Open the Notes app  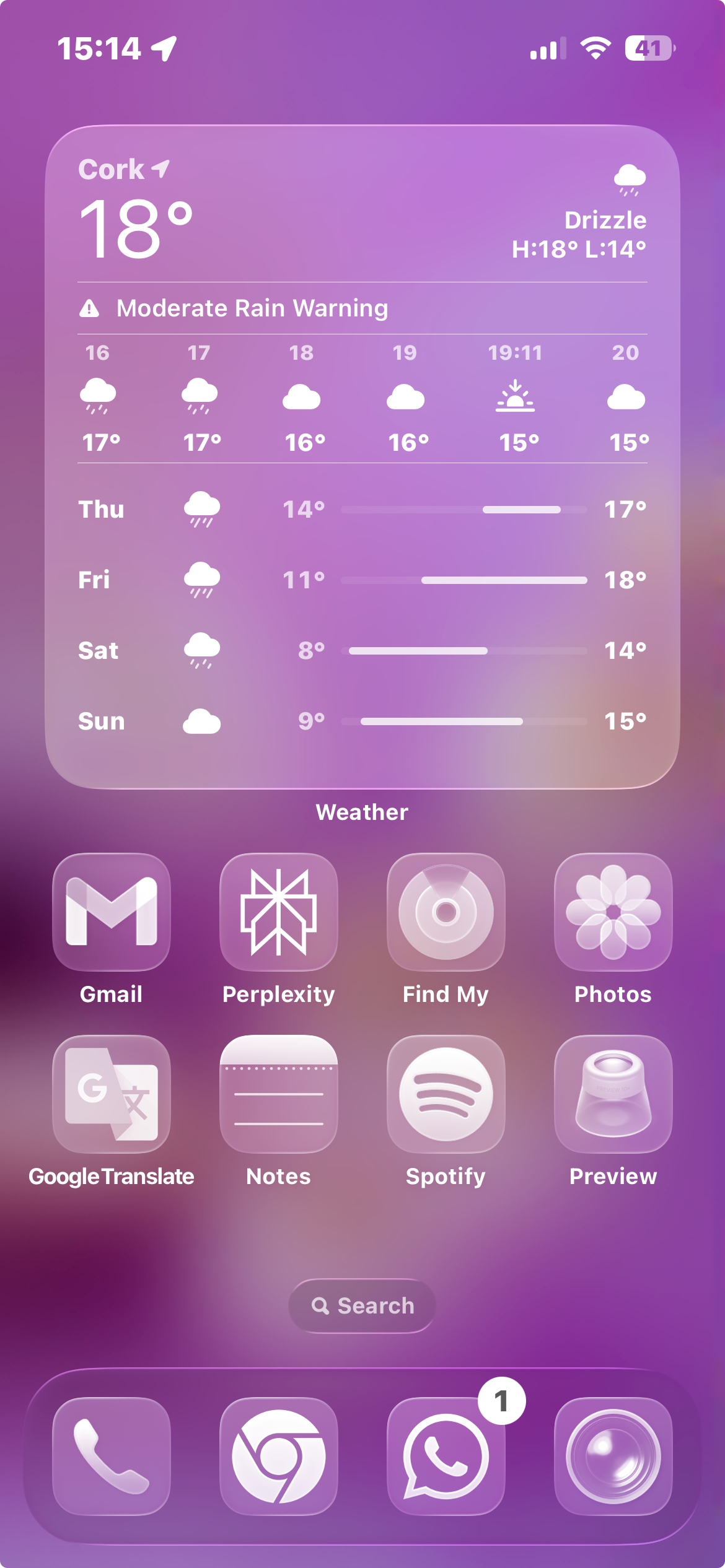coord(279,1094)
